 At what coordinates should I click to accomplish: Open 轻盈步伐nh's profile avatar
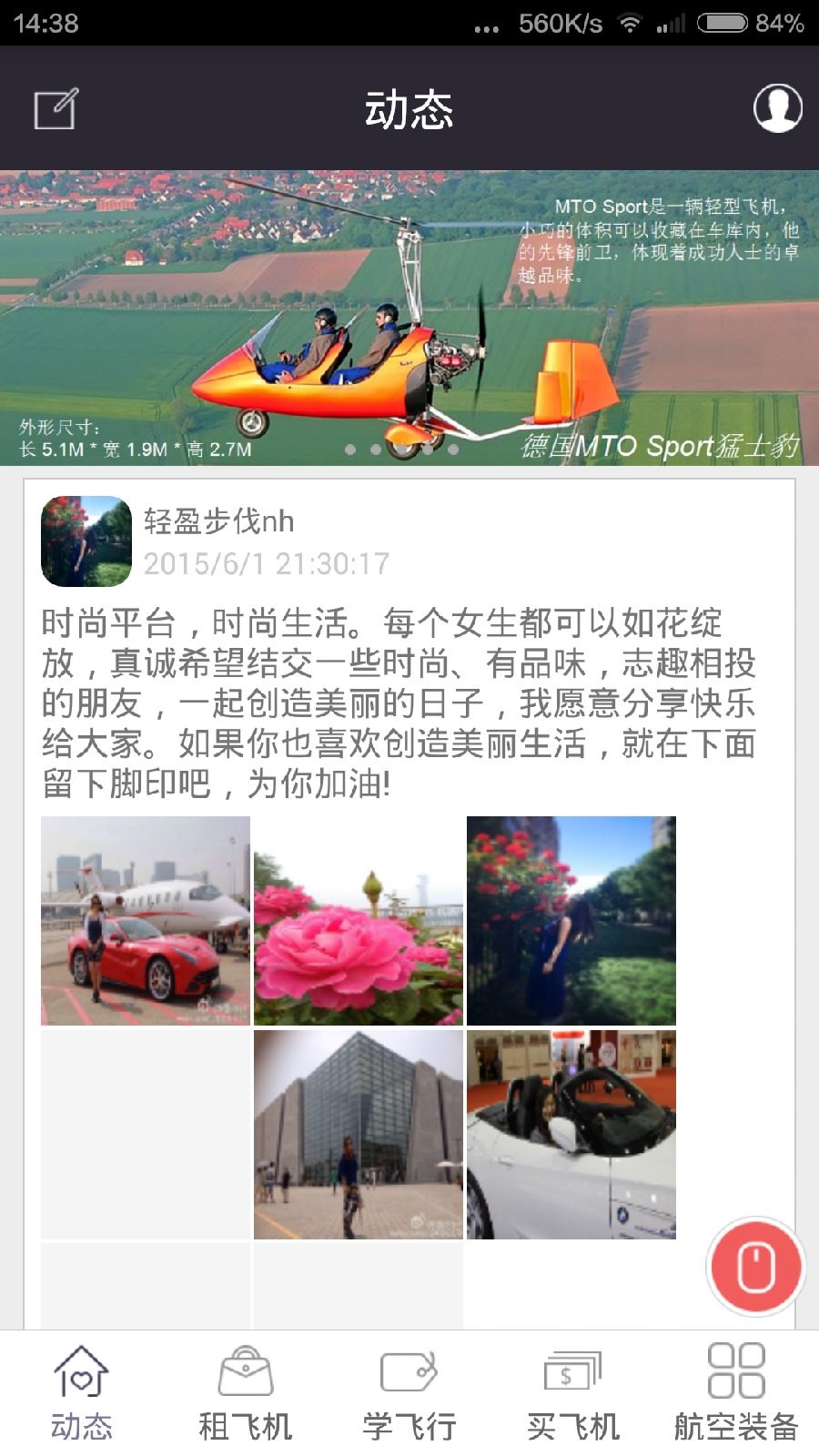pos(86,541)
